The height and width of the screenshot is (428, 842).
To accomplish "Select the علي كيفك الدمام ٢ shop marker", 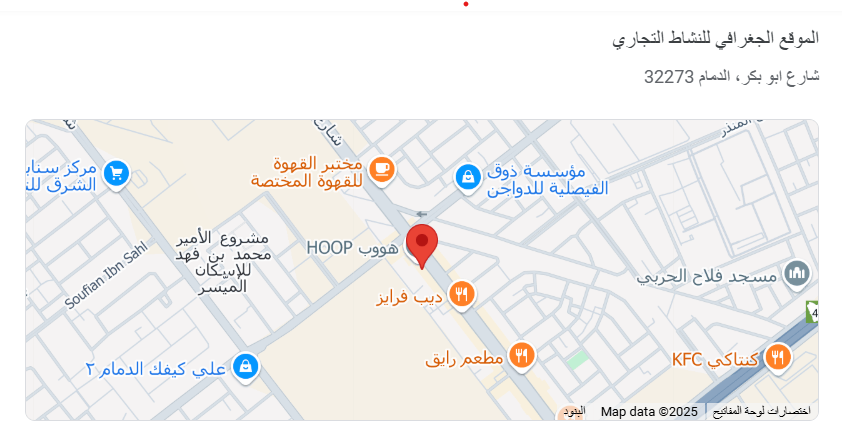I will 245,367.
